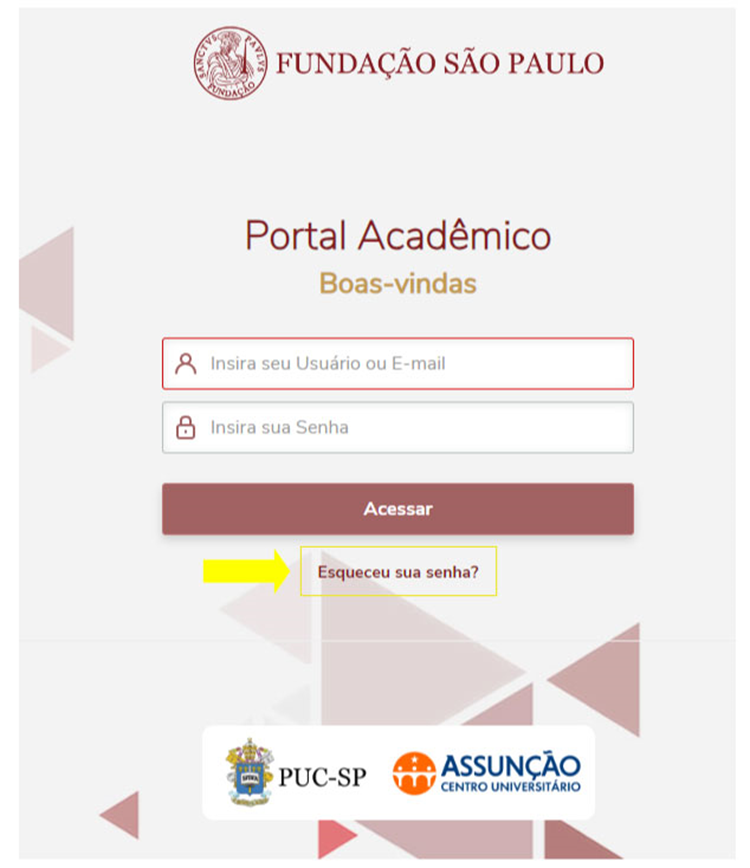Open the Esqueceu sua senha? link
The width and height of the screenshot is (750, 868).
tap(398, 573)
